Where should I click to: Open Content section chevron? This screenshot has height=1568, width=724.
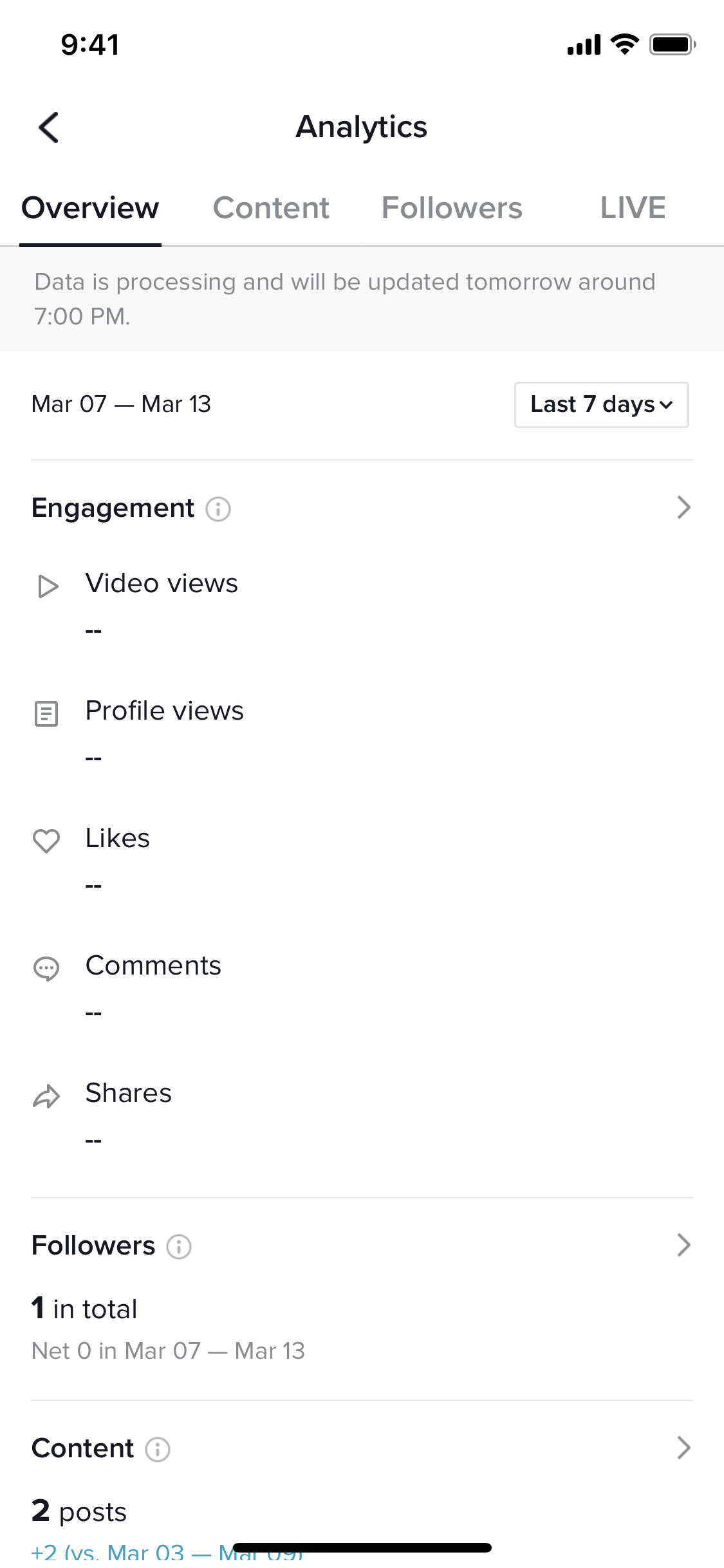[x=683, y=1448]
